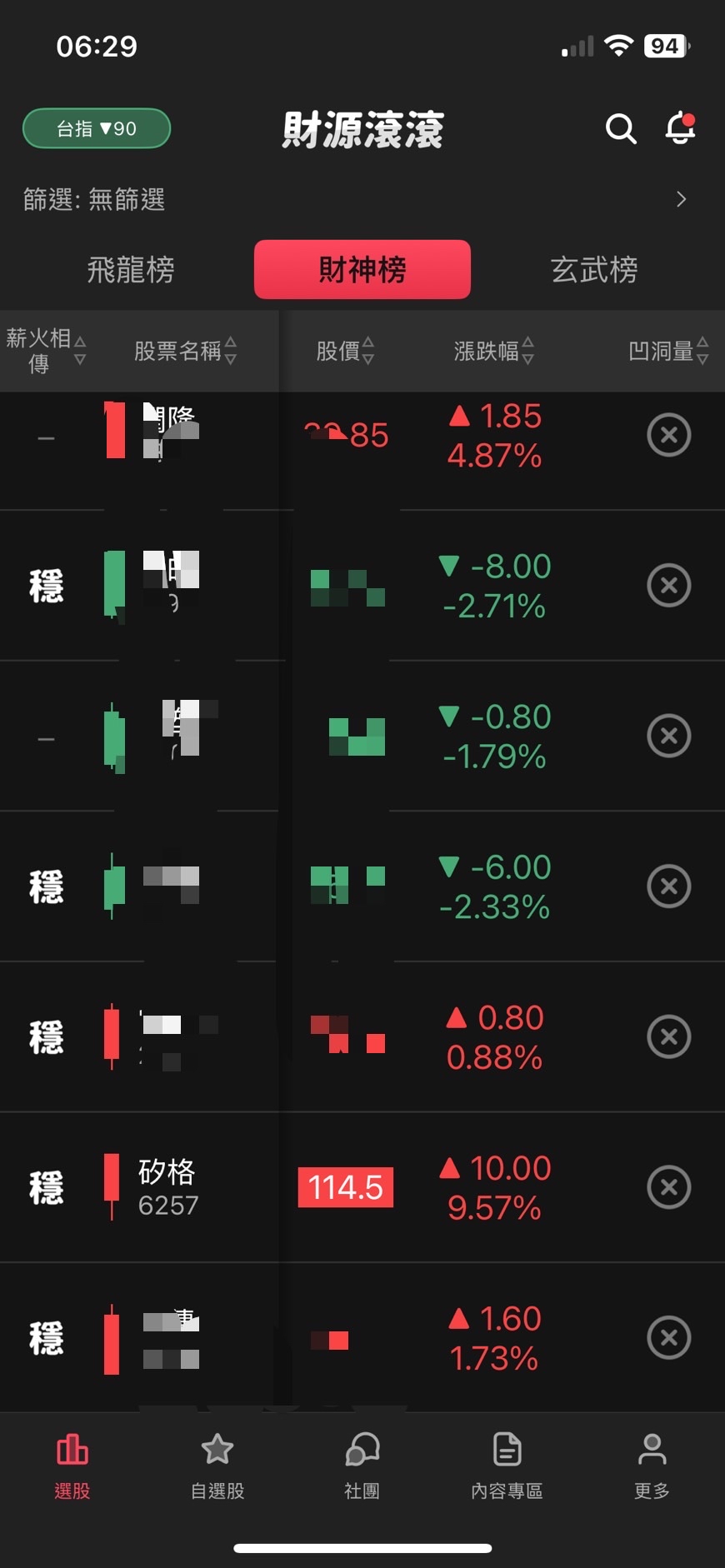This screenshot has height=1568, width=725.
Task: Sort list by 漲跌幅
Action: (x=493, y=351)
